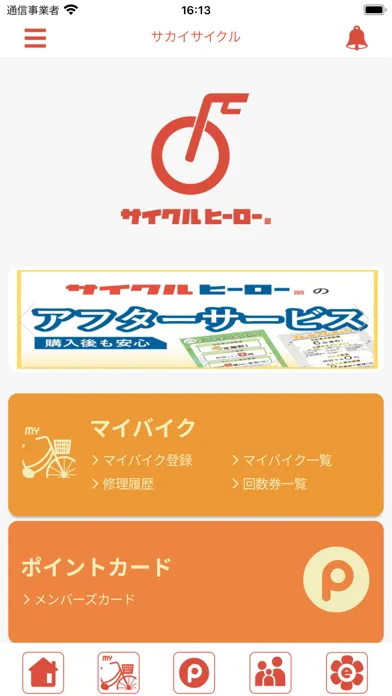
Task: Open the flower e tab
Action: click(x=347, y=672)
